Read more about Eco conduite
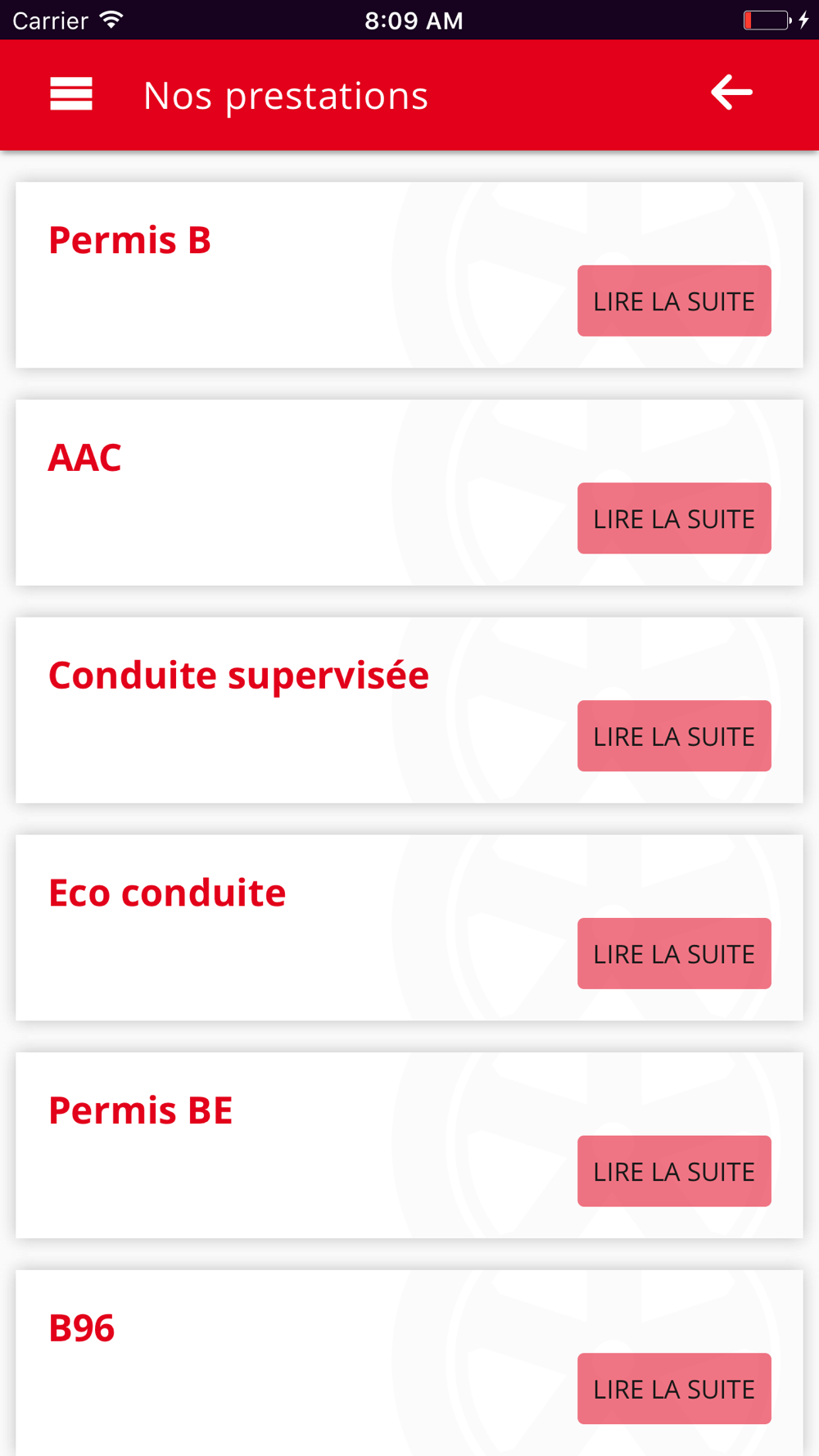 coord(674,953)
